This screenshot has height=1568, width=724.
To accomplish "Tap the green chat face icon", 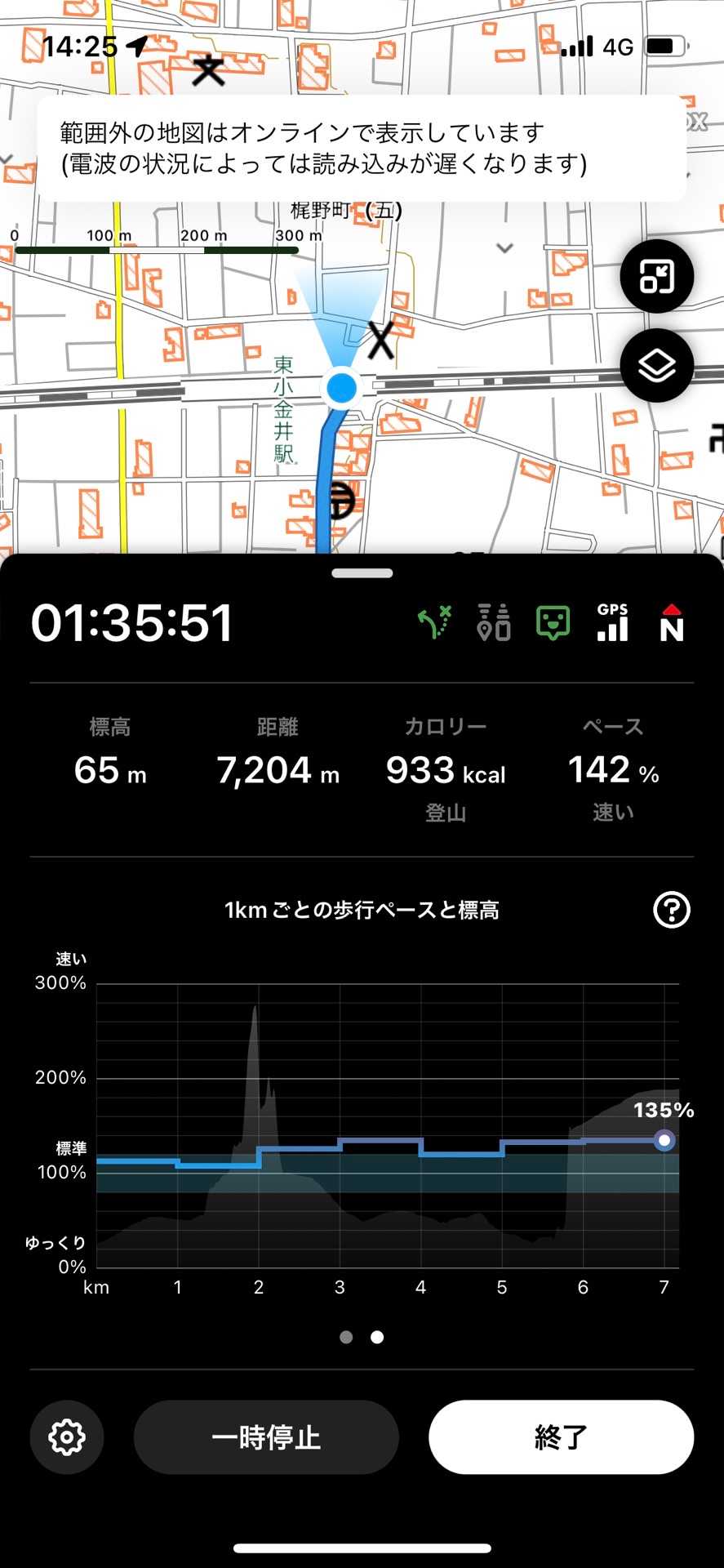I will (x=553, y=623).
